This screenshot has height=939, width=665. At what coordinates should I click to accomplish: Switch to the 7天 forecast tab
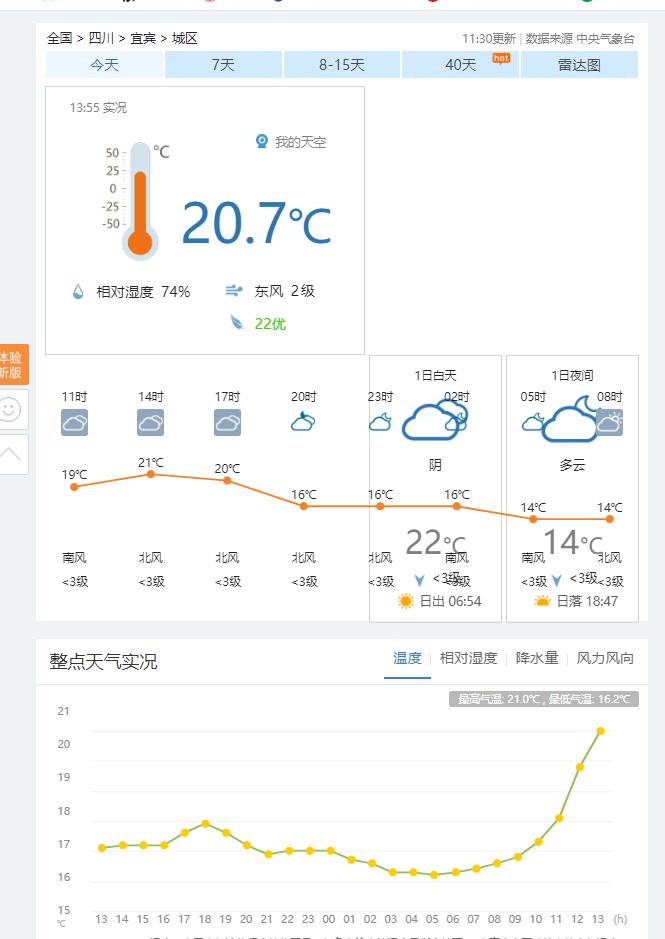tap(223, 65)
